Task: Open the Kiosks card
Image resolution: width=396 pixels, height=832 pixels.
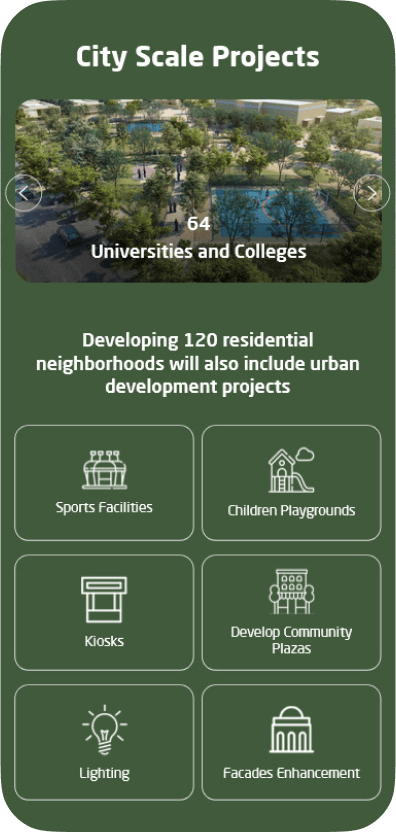Action: [104, 613]
